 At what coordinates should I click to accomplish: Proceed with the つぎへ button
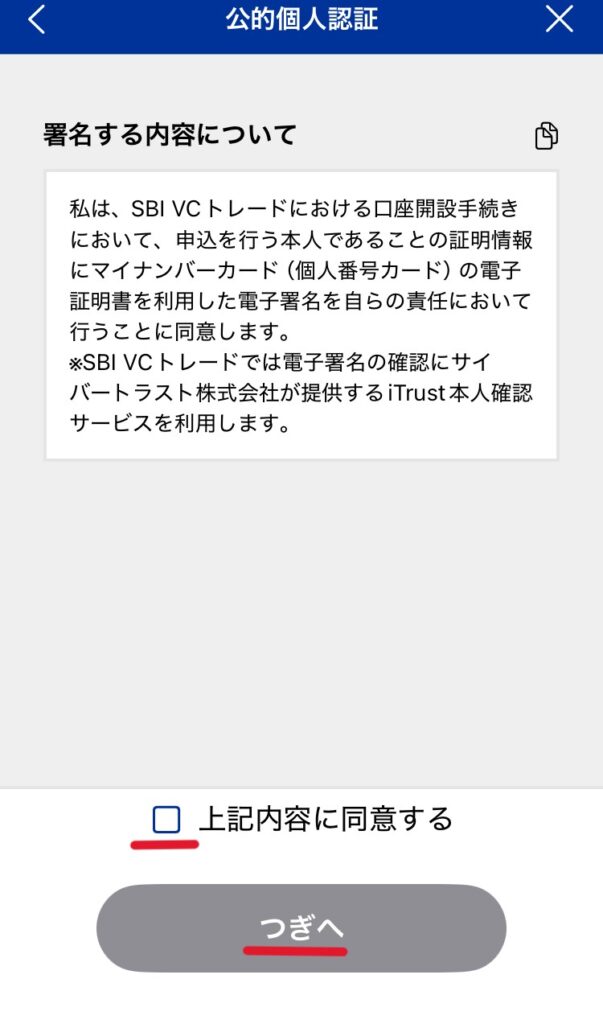pyautogui.click(x=301, y=928)
